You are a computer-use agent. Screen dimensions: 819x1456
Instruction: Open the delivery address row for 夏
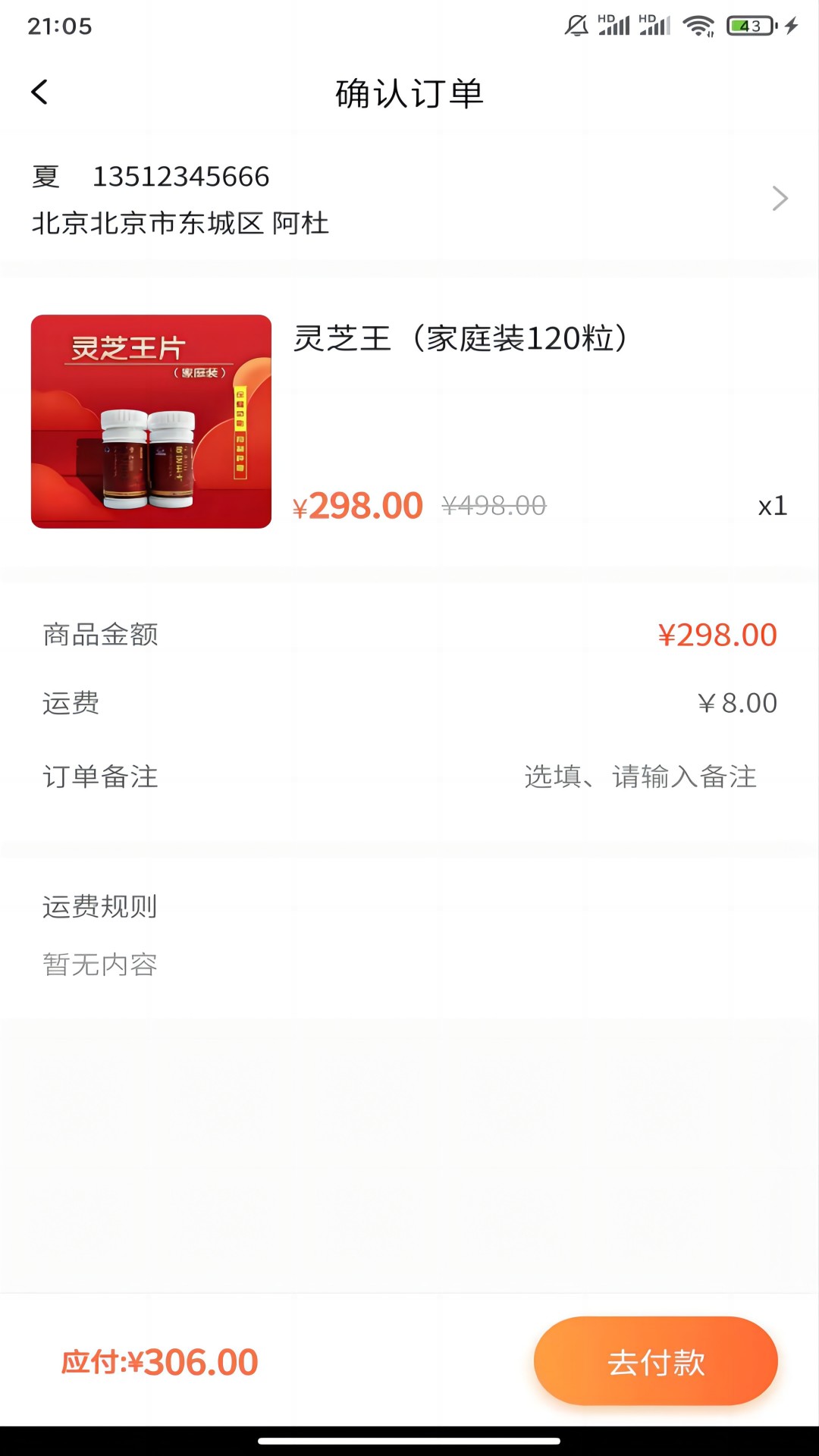point(409,199)
